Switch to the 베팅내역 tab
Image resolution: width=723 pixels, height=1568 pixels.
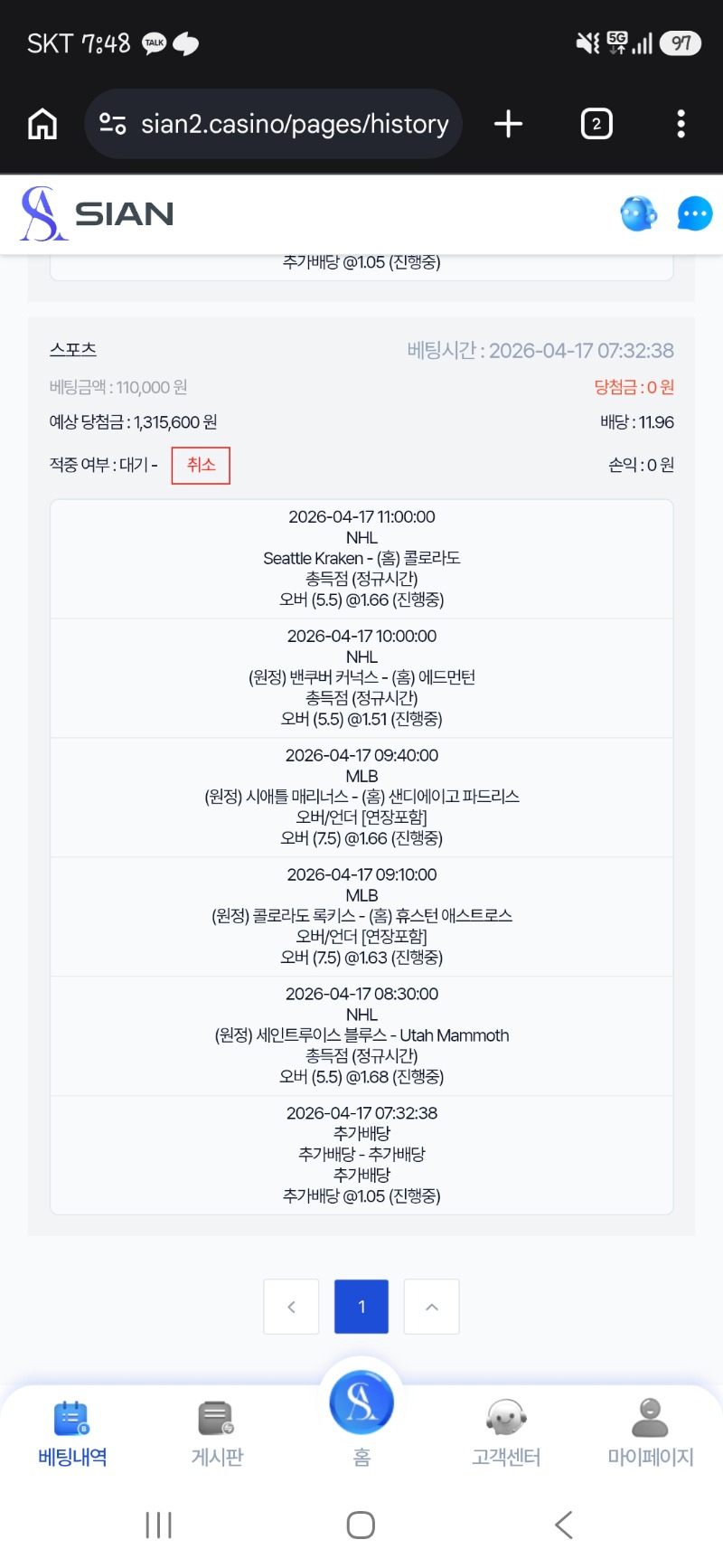click(72, 1433)
